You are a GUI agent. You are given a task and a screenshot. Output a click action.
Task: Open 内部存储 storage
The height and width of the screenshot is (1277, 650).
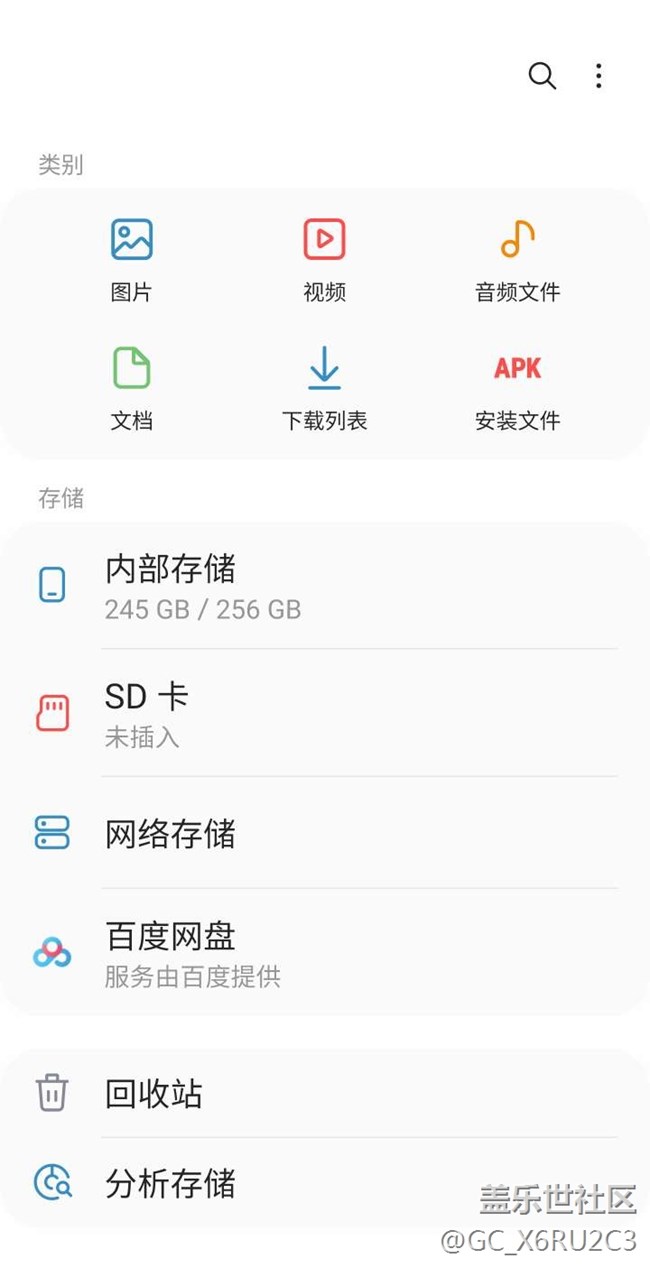(x=325, y=586)
